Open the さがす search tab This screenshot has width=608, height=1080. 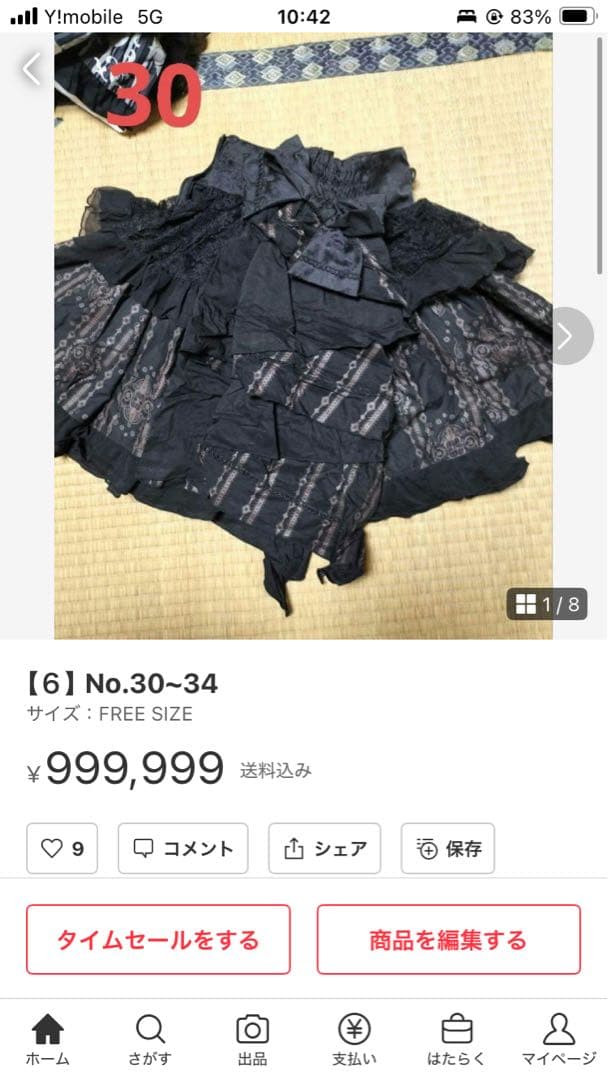[x=150, y=1040]
